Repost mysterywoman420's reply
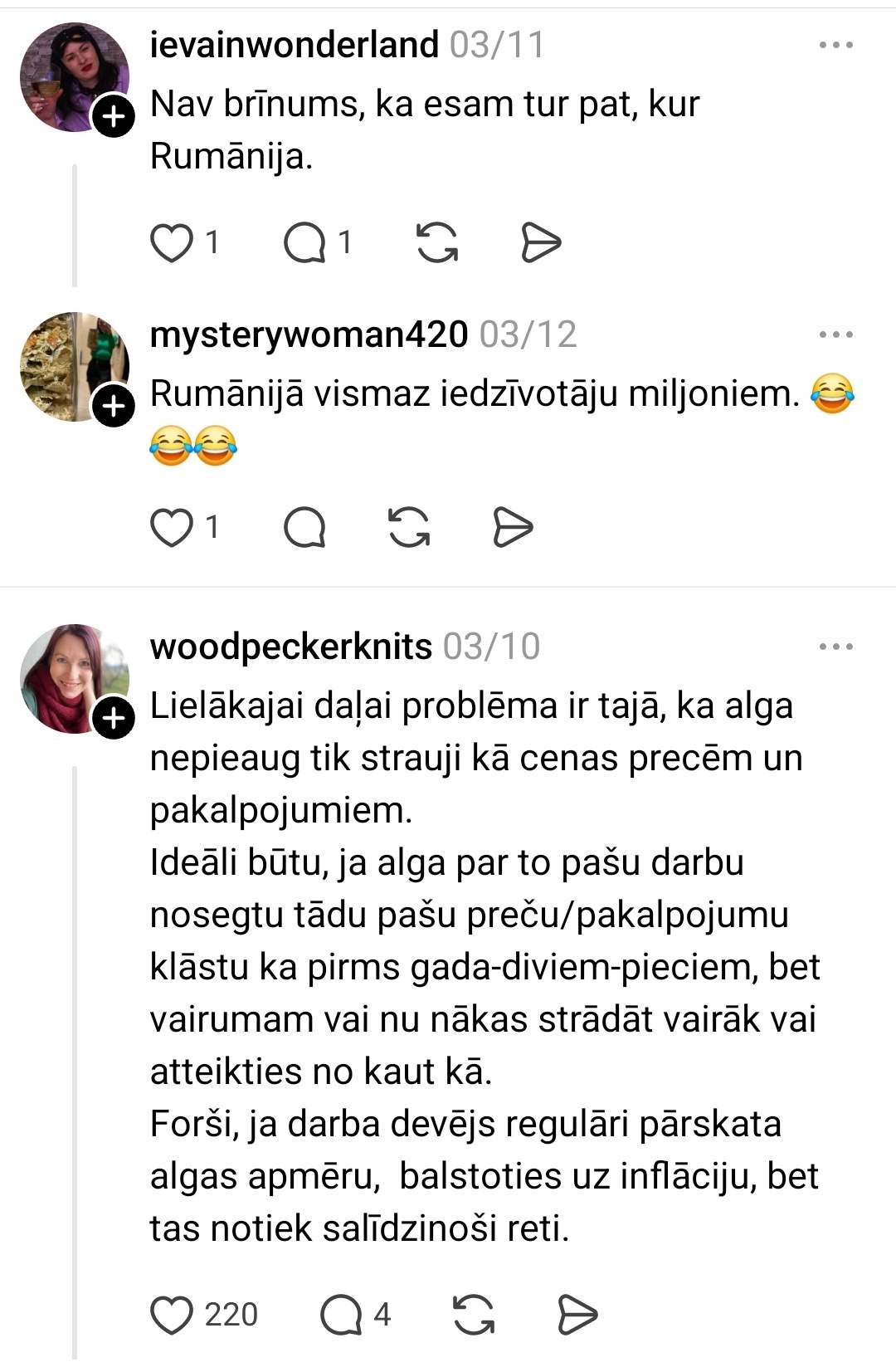This screenshot has height=1367, width=896. click(x=409, y=528)
